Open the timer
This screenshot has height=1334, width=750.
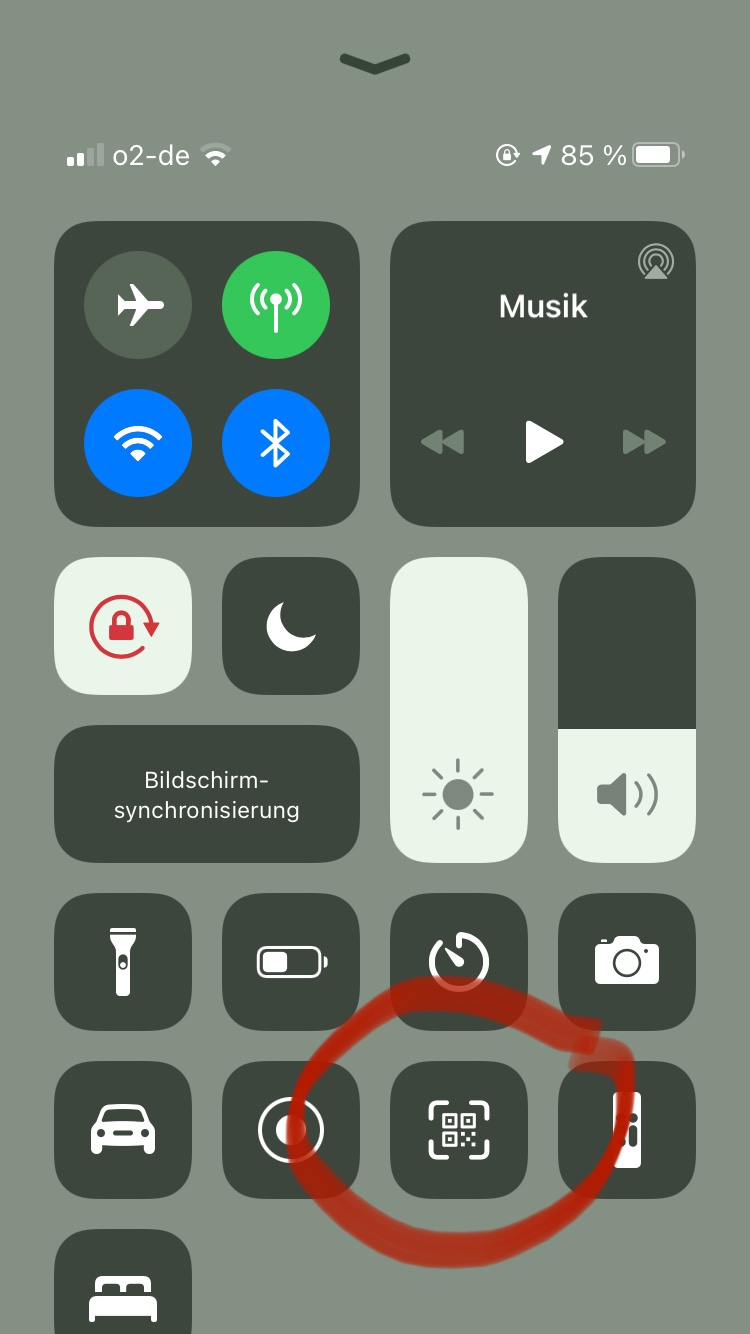459,962
